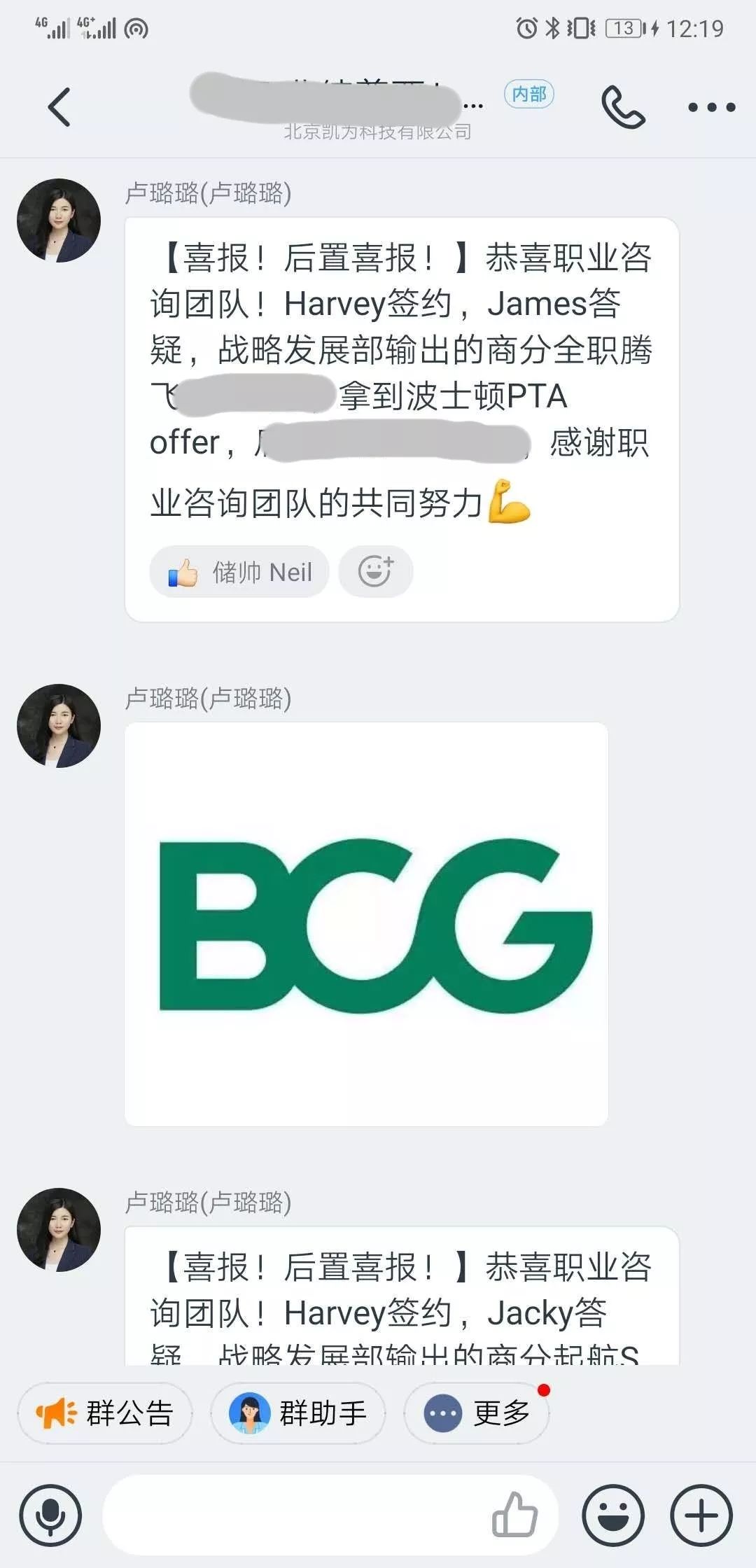
Task: Tap the 储帅 Neil thumbs-up reaction chip
Action: coord(239,572)
